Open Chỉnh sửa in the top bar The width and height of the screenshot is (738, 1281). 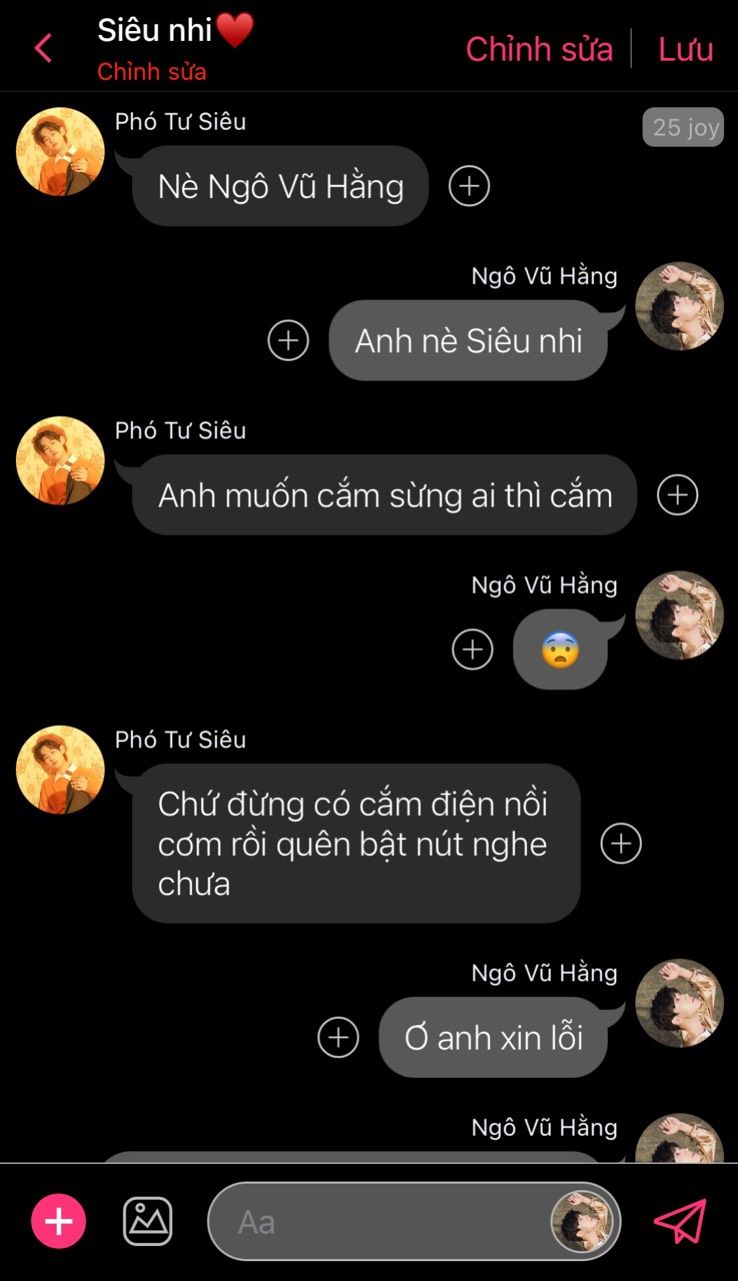coord(539,49)
